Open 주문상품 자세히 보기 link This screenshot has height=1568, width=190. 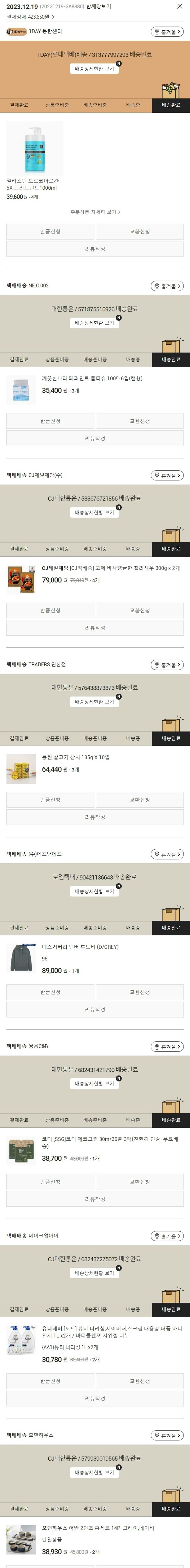[x=95, y=212]
